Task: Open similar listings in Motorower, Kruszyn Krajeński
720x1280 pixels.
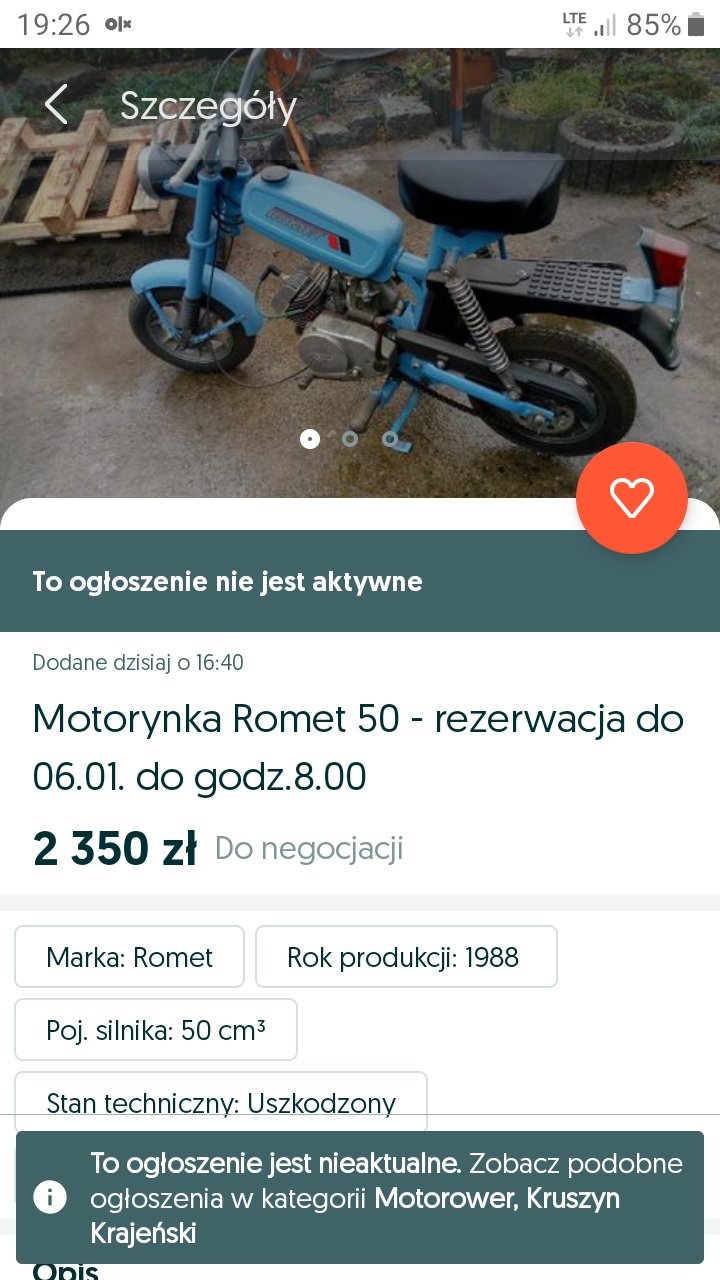Action: [x=497, y=1197]
